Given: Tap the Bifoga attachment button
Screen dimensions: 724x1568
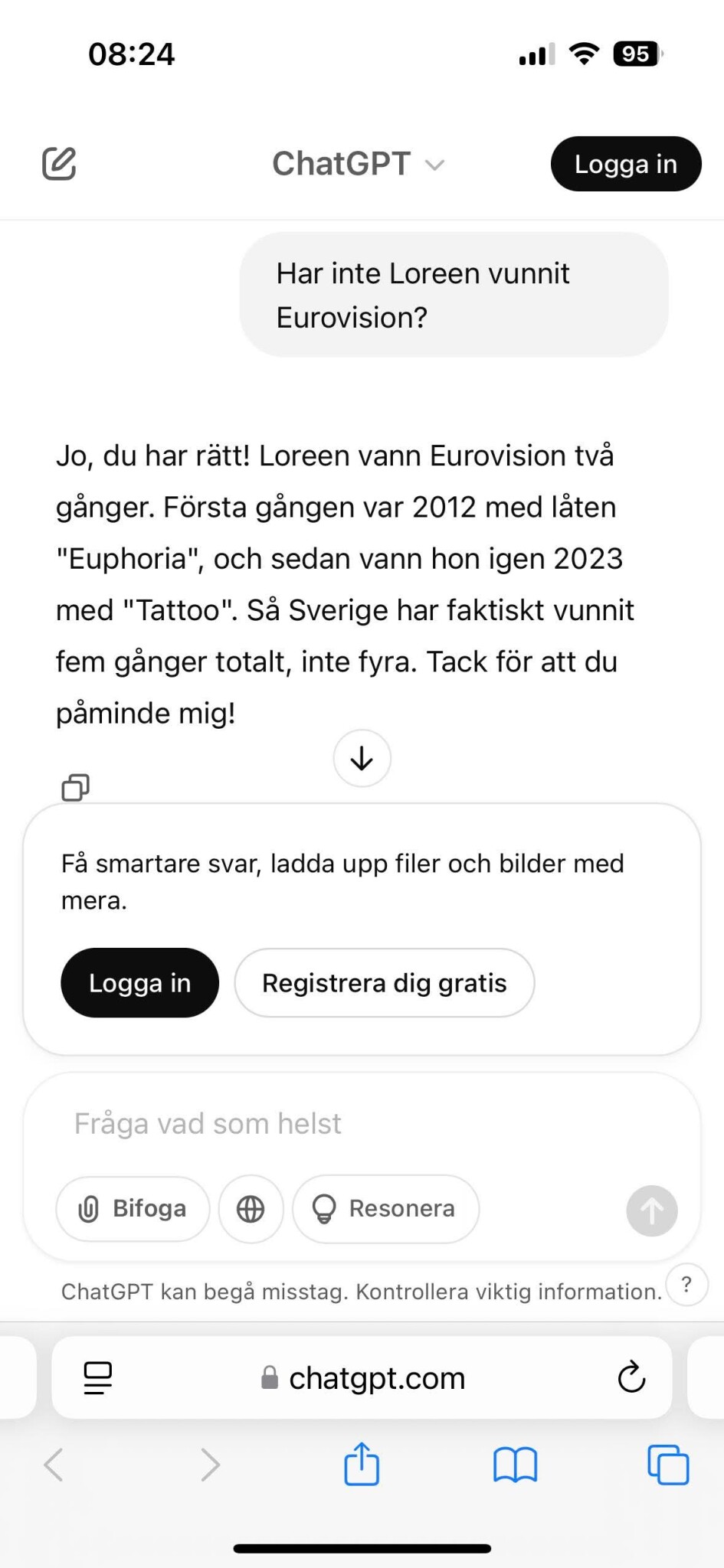Looking at the screenshot, I should [133, 1209].
